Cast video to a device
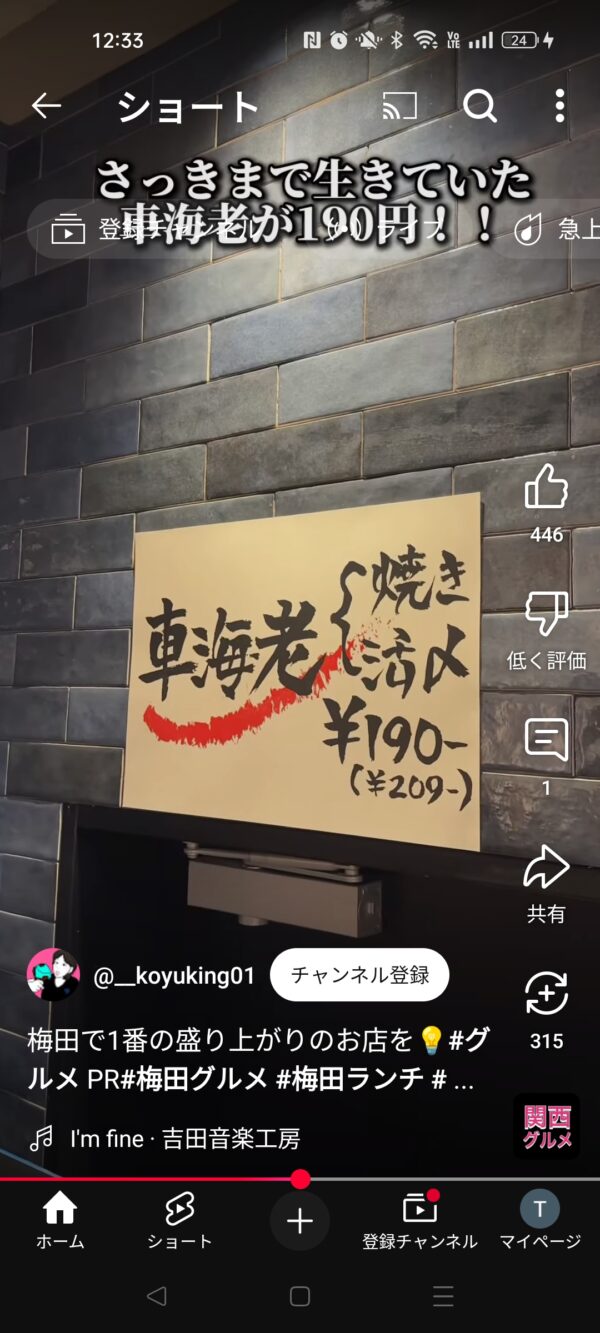This screenshot has height=1333, width=600. (x=400, y=106)
